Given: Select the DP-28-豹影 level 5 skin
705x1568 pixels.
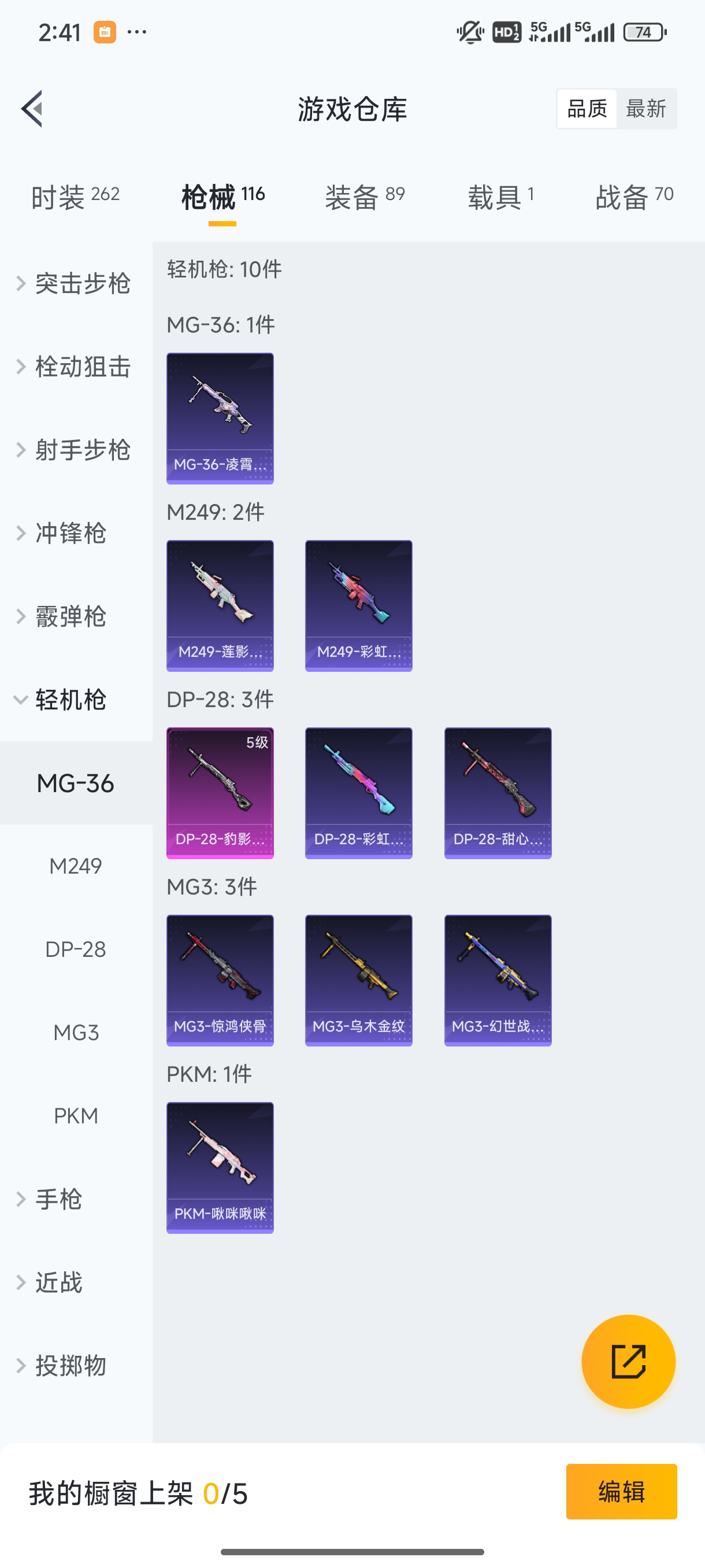Looking at the screenshot, I should 220,792.
